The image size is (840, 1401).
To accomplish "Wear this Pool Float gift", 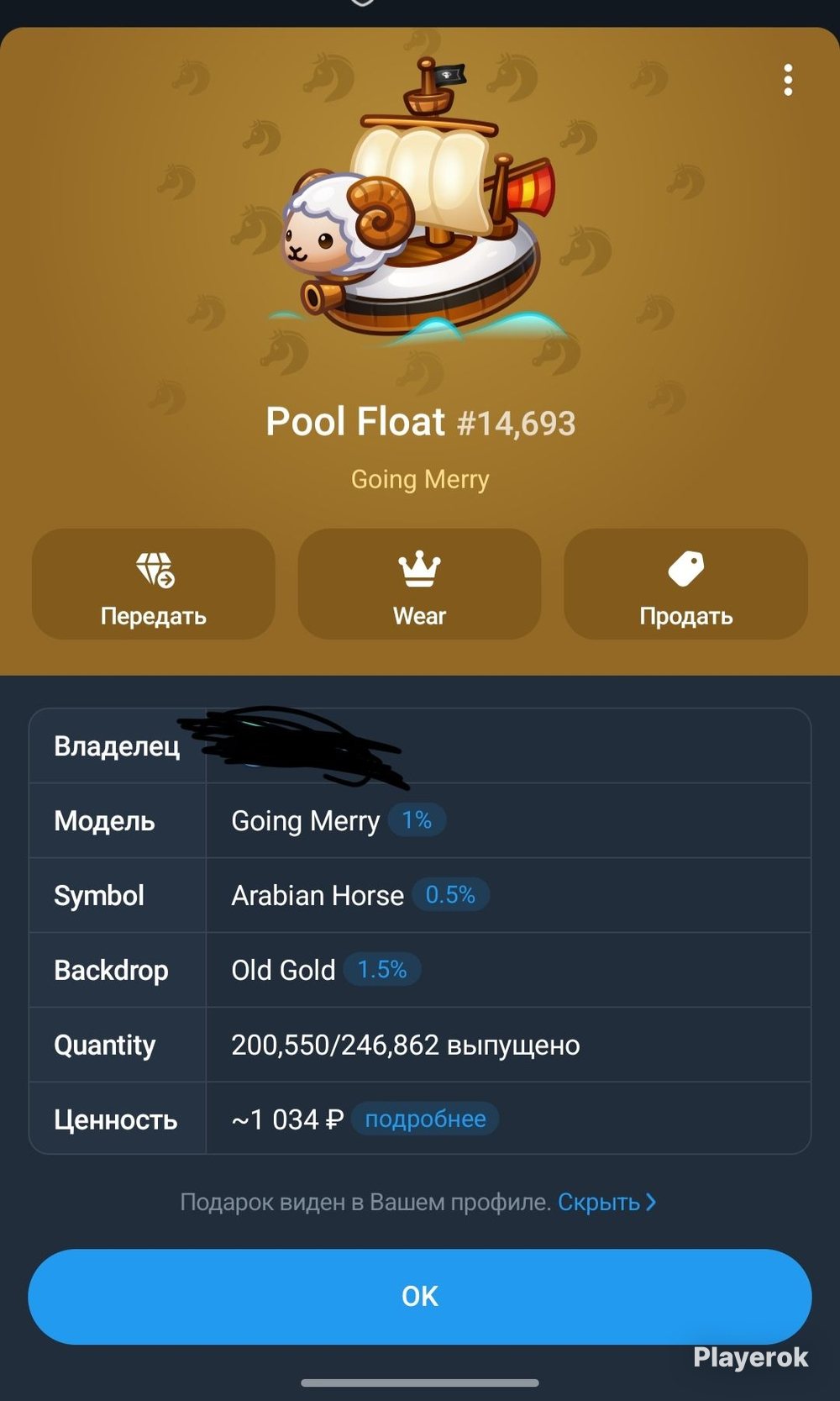I will [x=419, y=584].
